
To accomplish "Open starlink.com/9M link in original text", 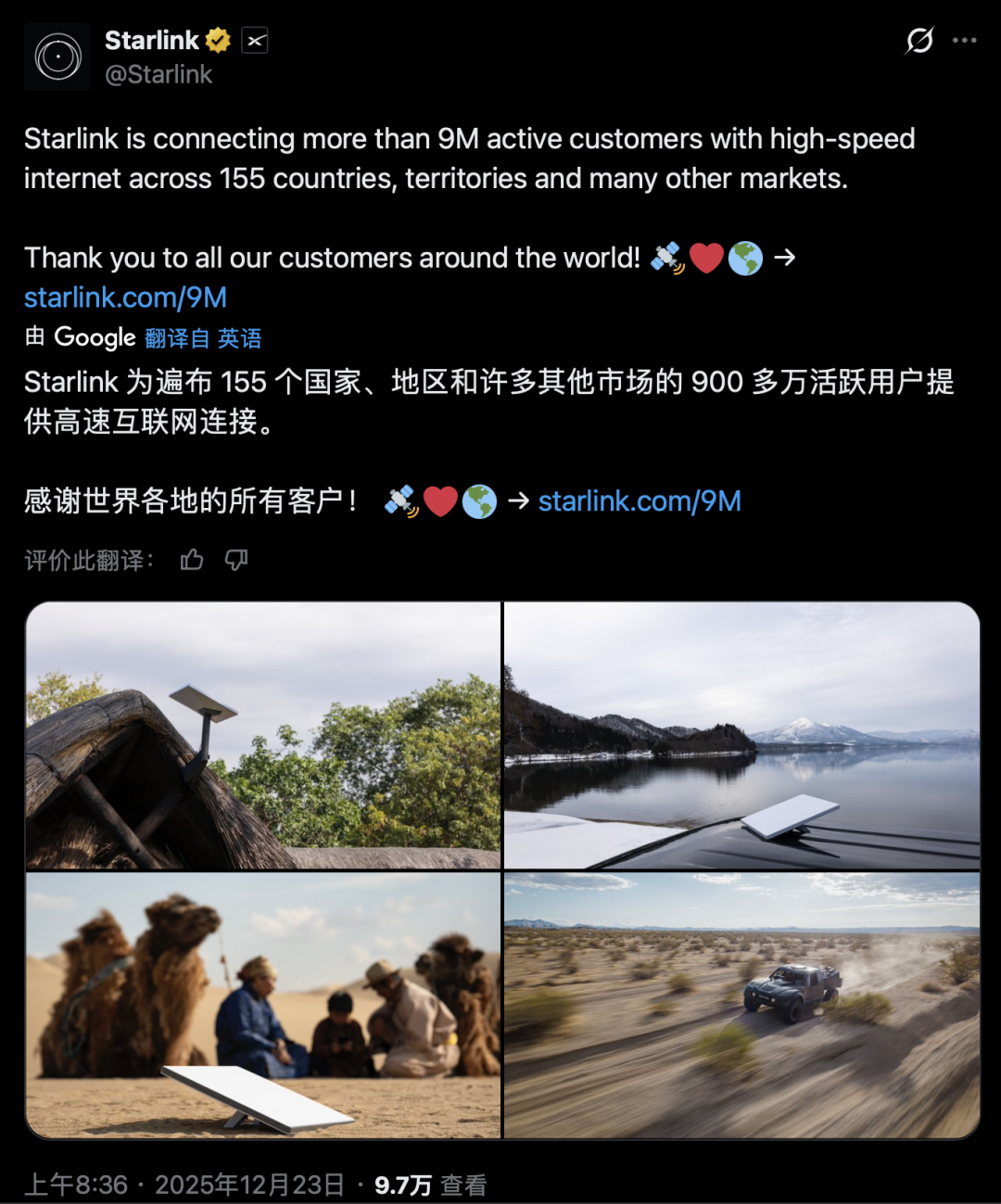I will pos(125,298).
